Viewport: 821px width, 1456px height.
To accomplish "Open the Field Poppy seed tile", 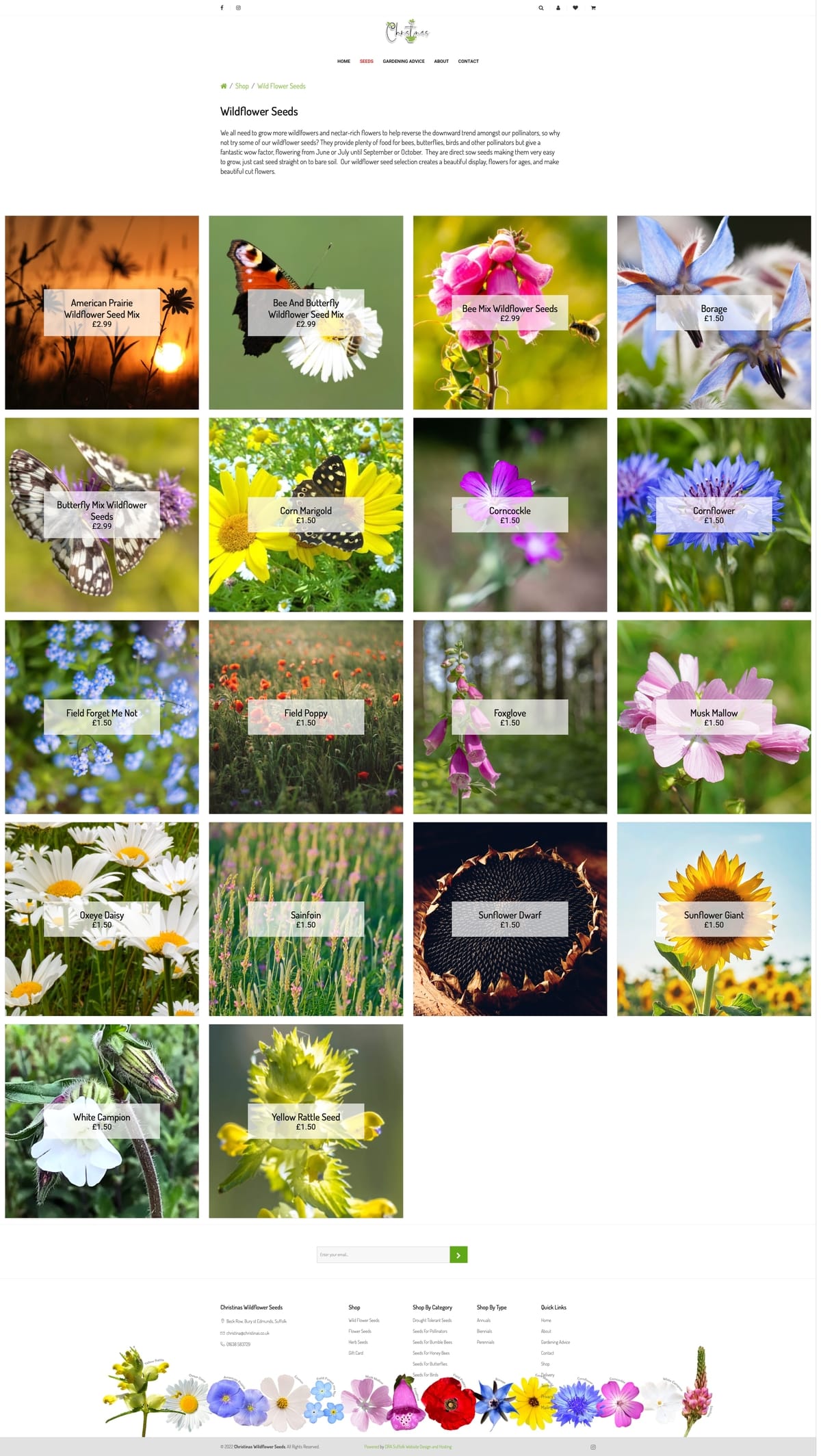I will 306,716.
